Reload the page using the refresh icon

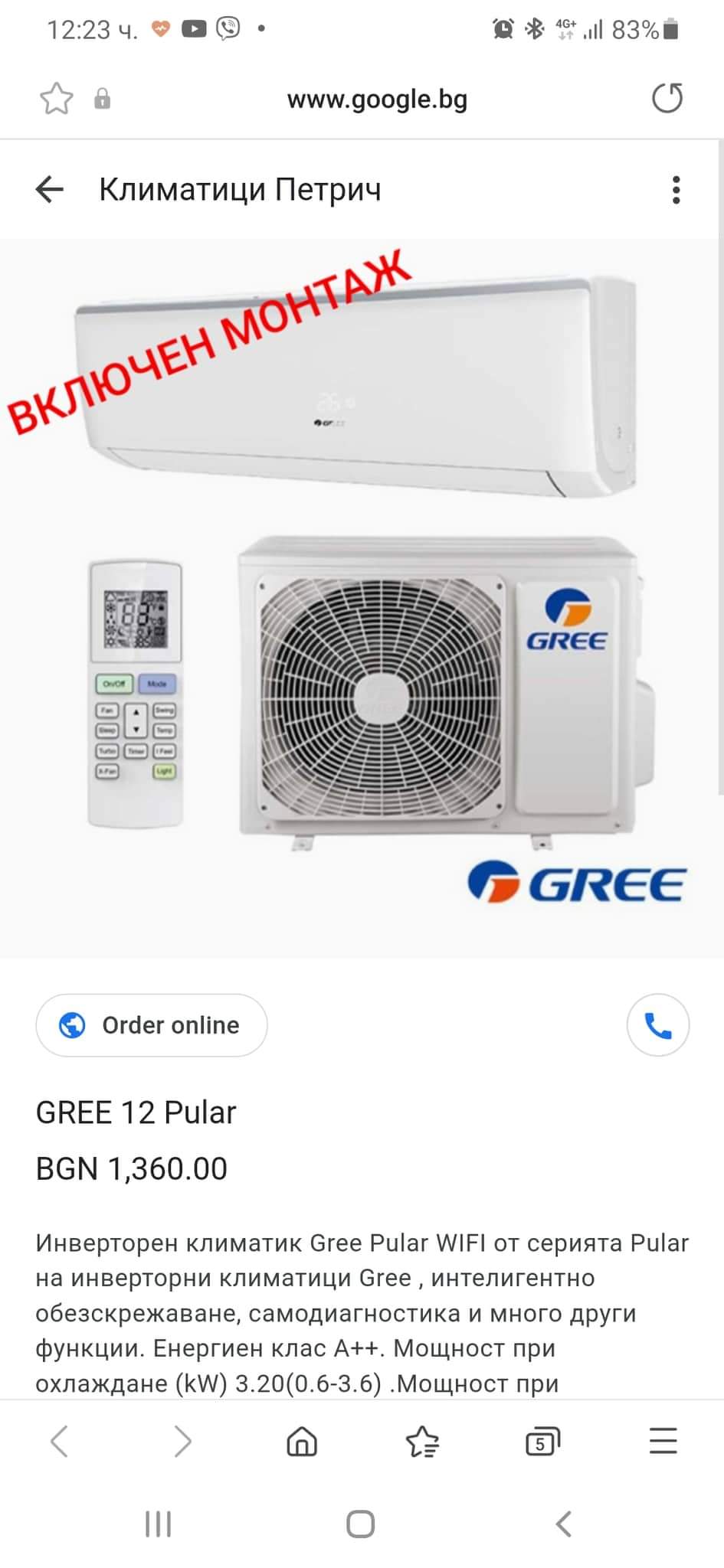click(668, 98)
